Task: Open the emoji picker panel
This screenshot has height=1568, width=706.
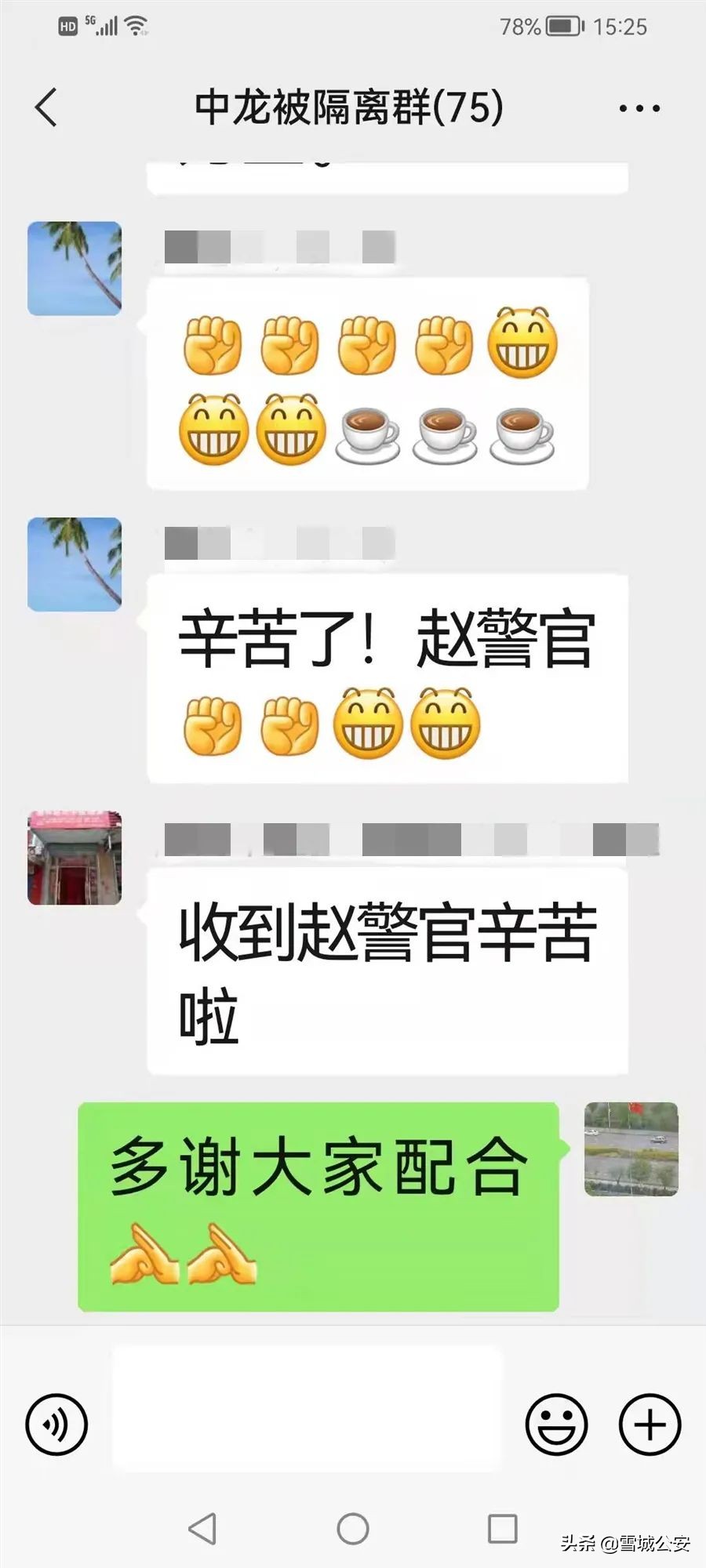Action: pos(558,1425)
